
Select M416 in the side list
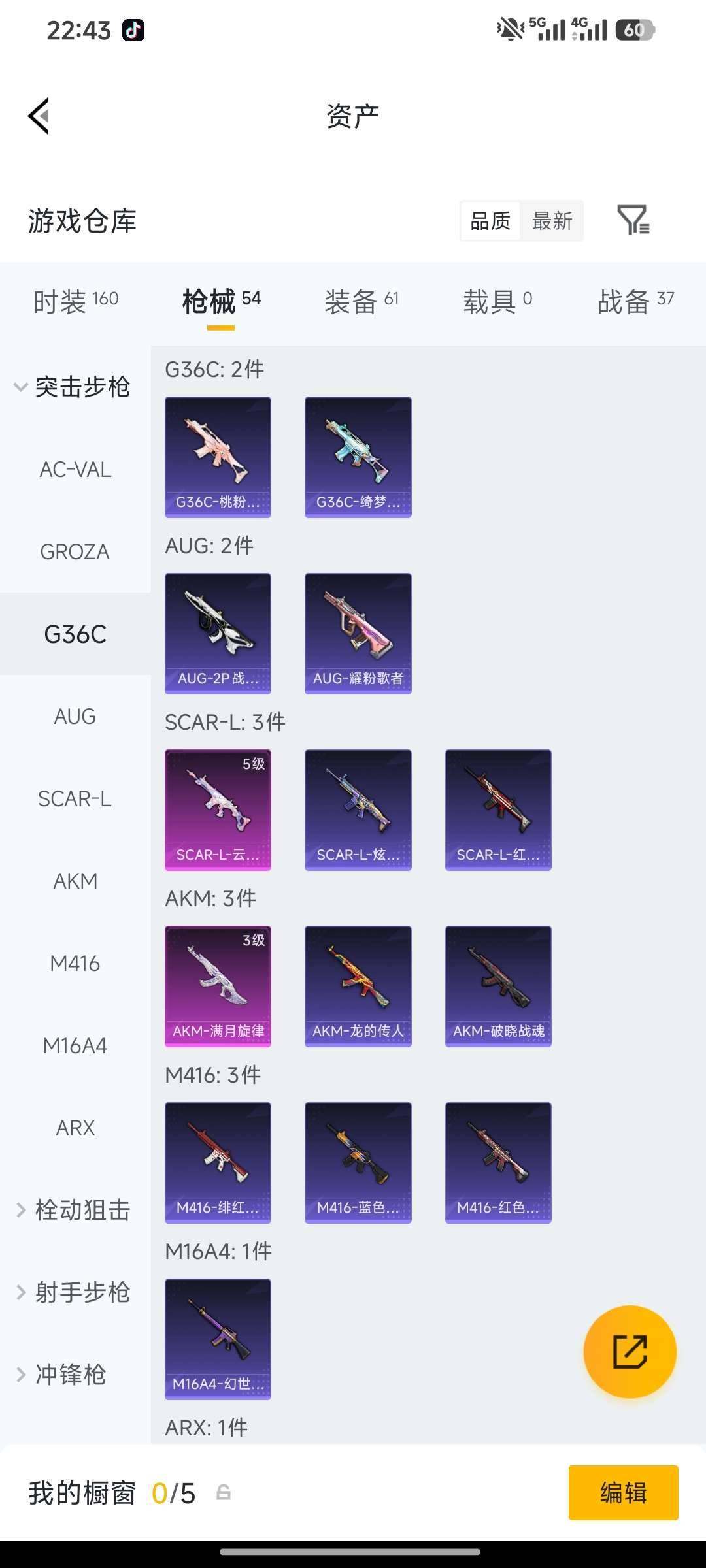click(75, 963)
